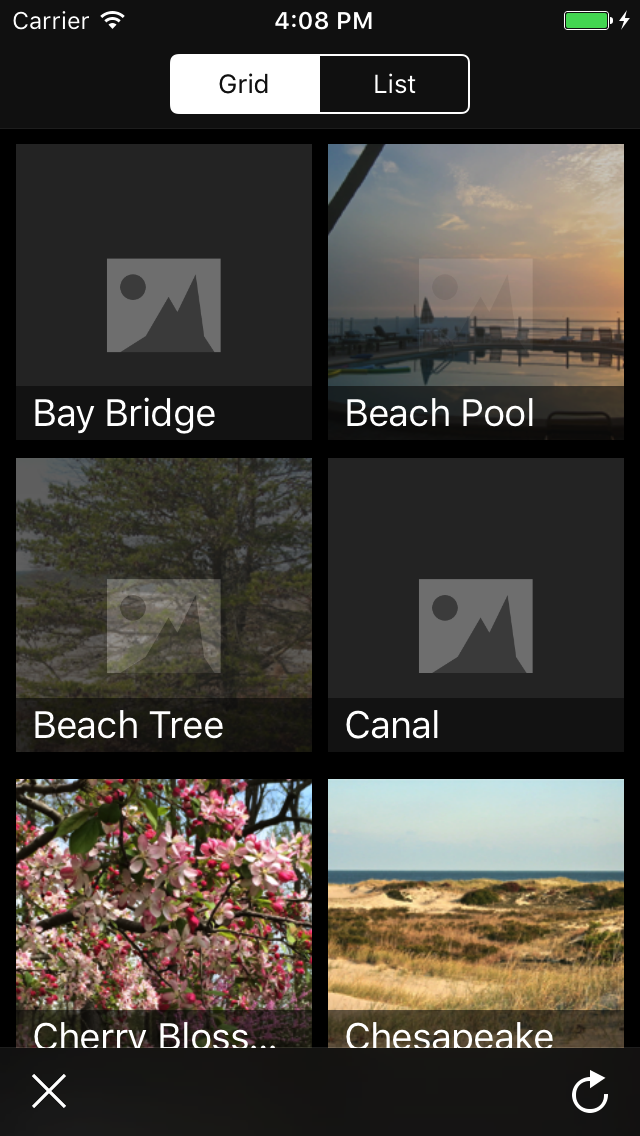Select the Grid segment
This screenshot has height=1136, width=640.
245,84
